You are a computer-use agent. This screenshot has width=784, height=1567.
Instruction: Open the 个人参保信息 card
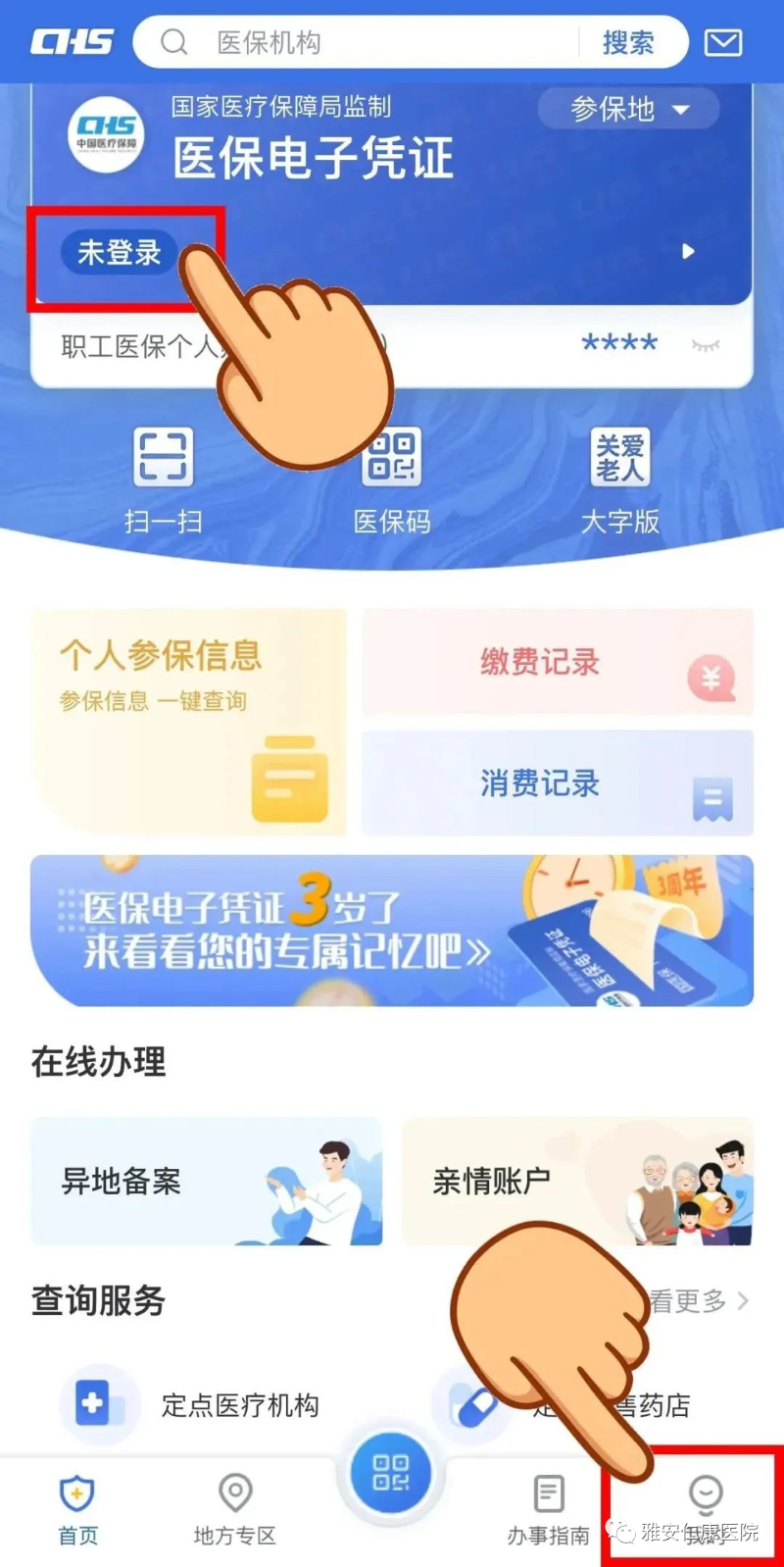point(188,722)
